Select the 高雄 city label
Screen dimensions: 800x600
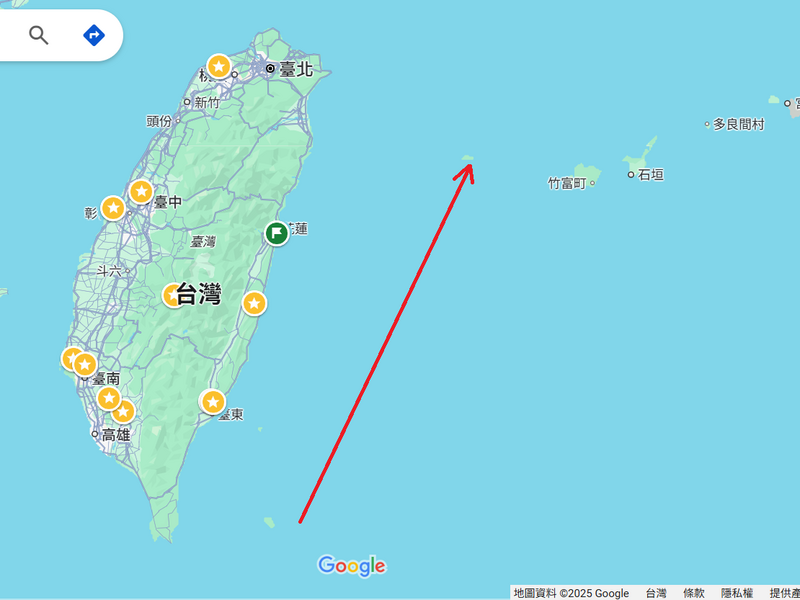(116, 435)
